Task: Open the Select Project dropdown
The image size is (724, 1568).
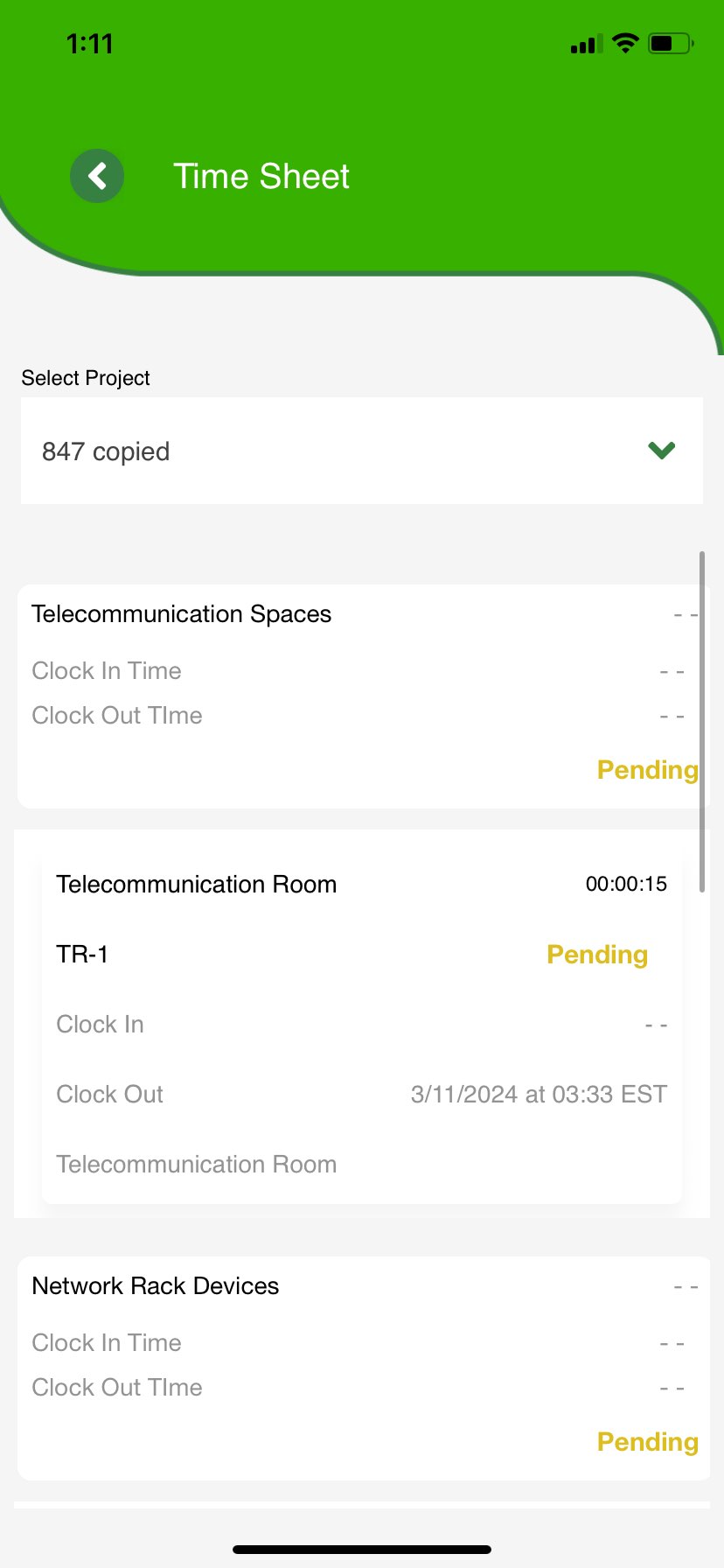Action: (362, 451)
